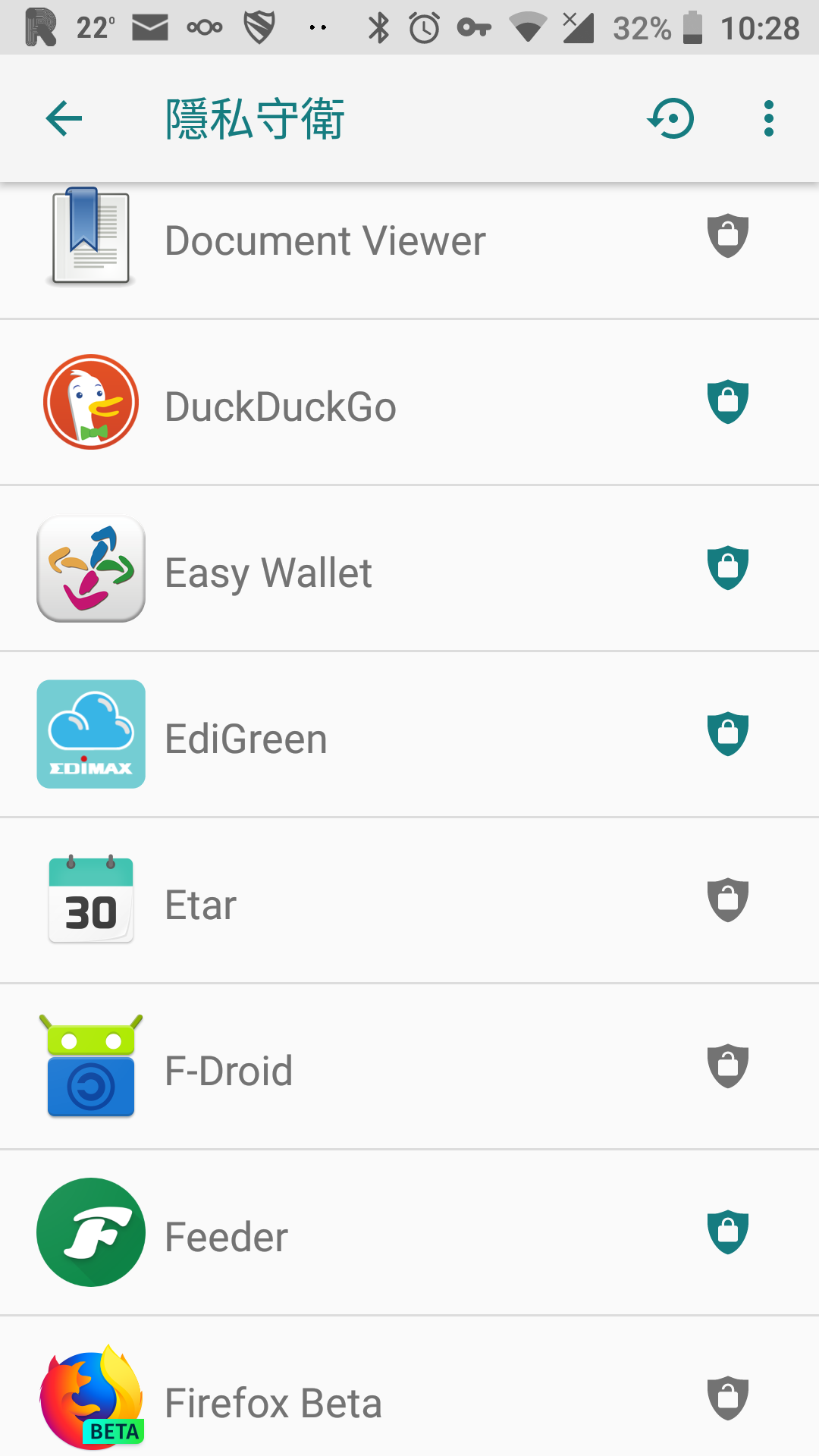Toggle privacy guard for Document Viewer
The width and height of the screenshot is (819, 1456).
(727, 236)
